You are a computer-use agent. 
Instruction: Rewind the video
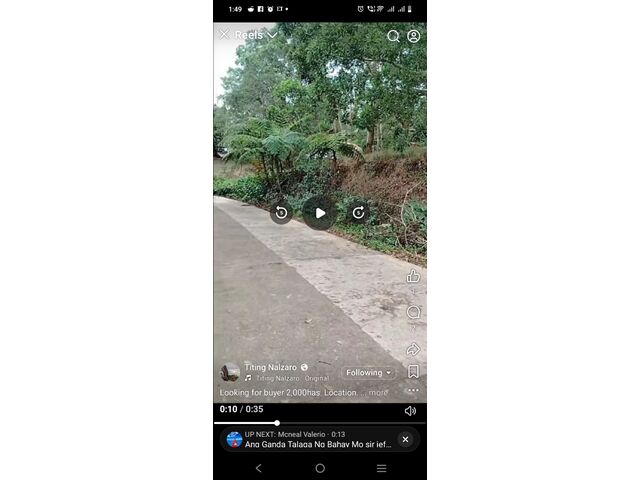coord(281,212)
